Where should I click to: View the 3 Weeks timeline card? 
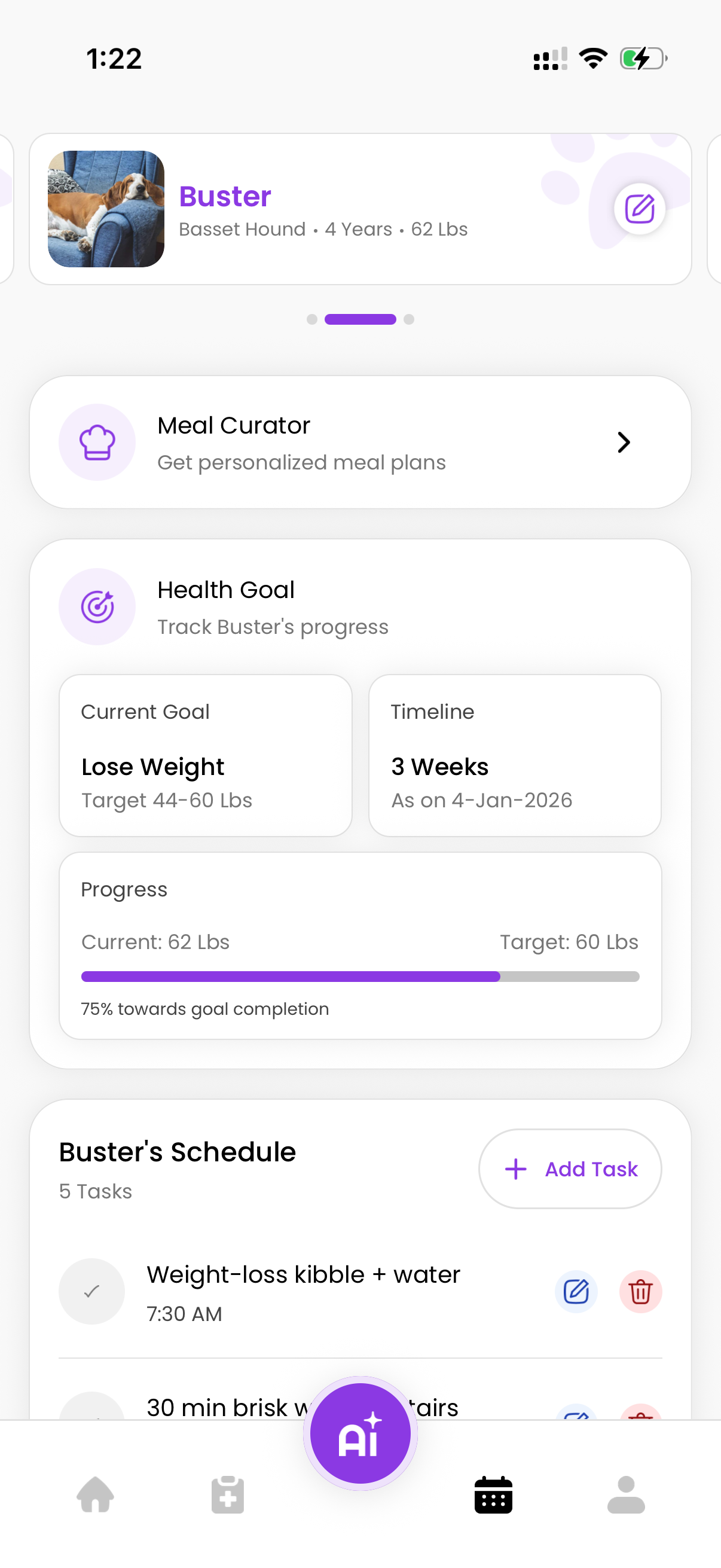click(x=515, y=755)
